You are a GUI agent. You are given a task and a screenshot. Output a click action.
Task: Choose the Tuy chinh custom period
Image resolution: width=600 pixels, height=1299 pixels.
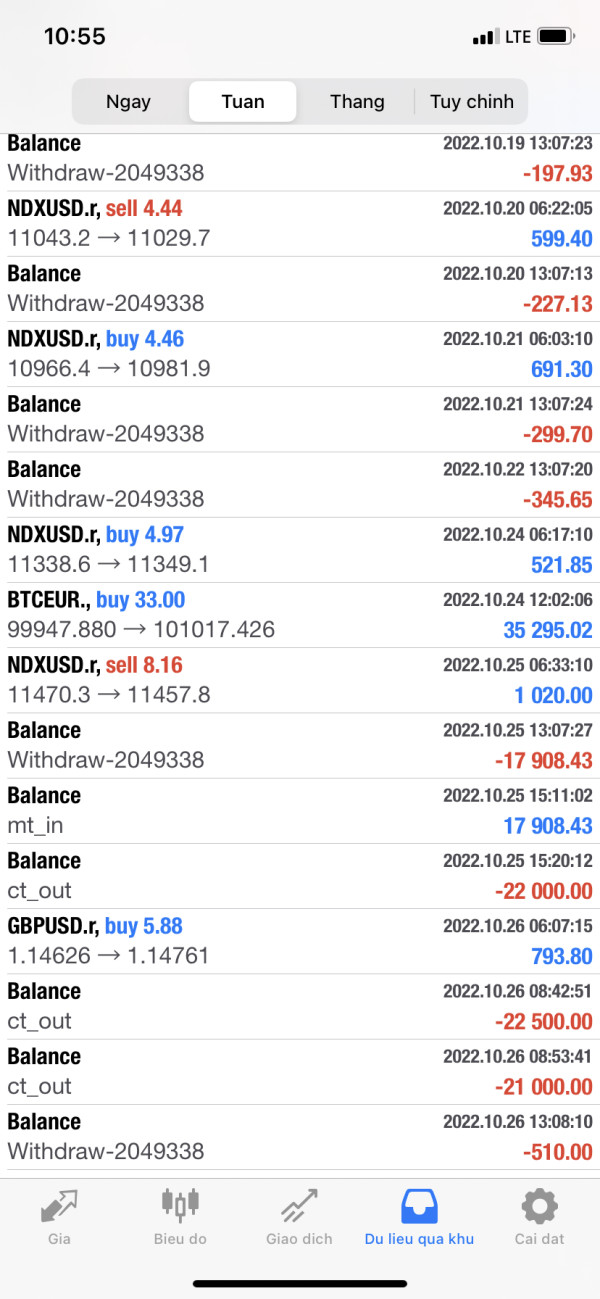472,101
